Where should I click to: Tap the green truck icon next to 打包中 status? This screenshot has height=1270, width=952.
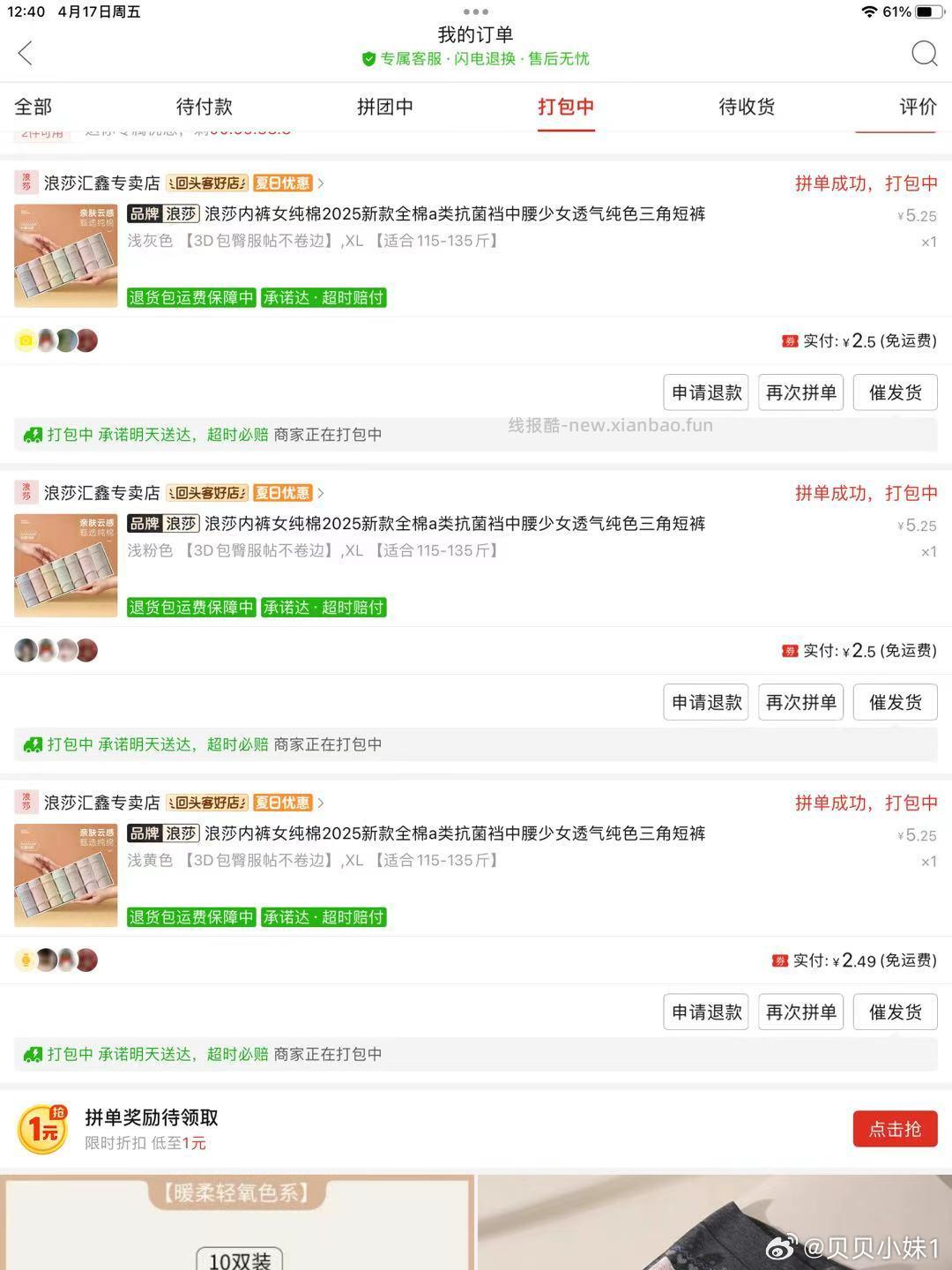(32, 434)
